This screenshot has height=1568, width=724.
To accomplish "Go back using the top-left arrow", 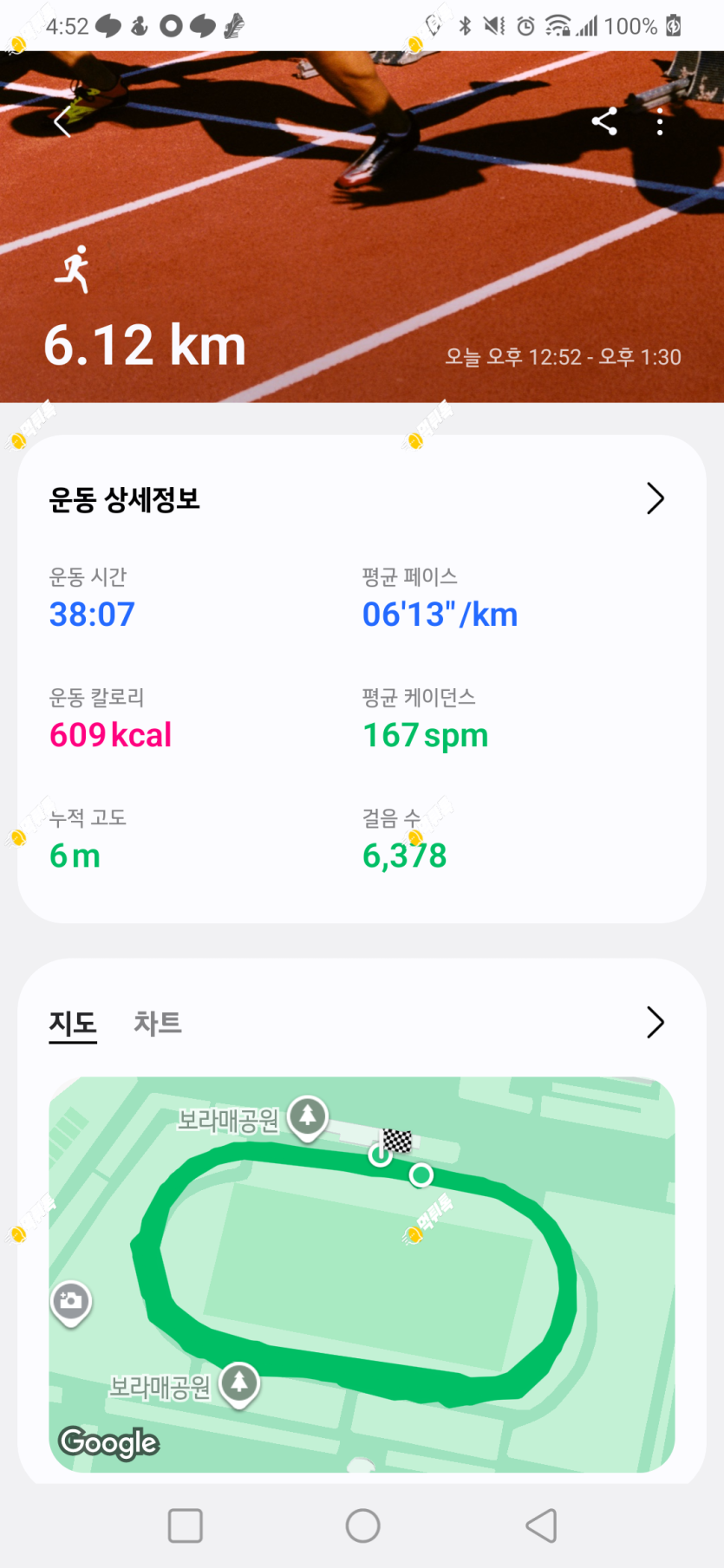I will coord(62,122).
